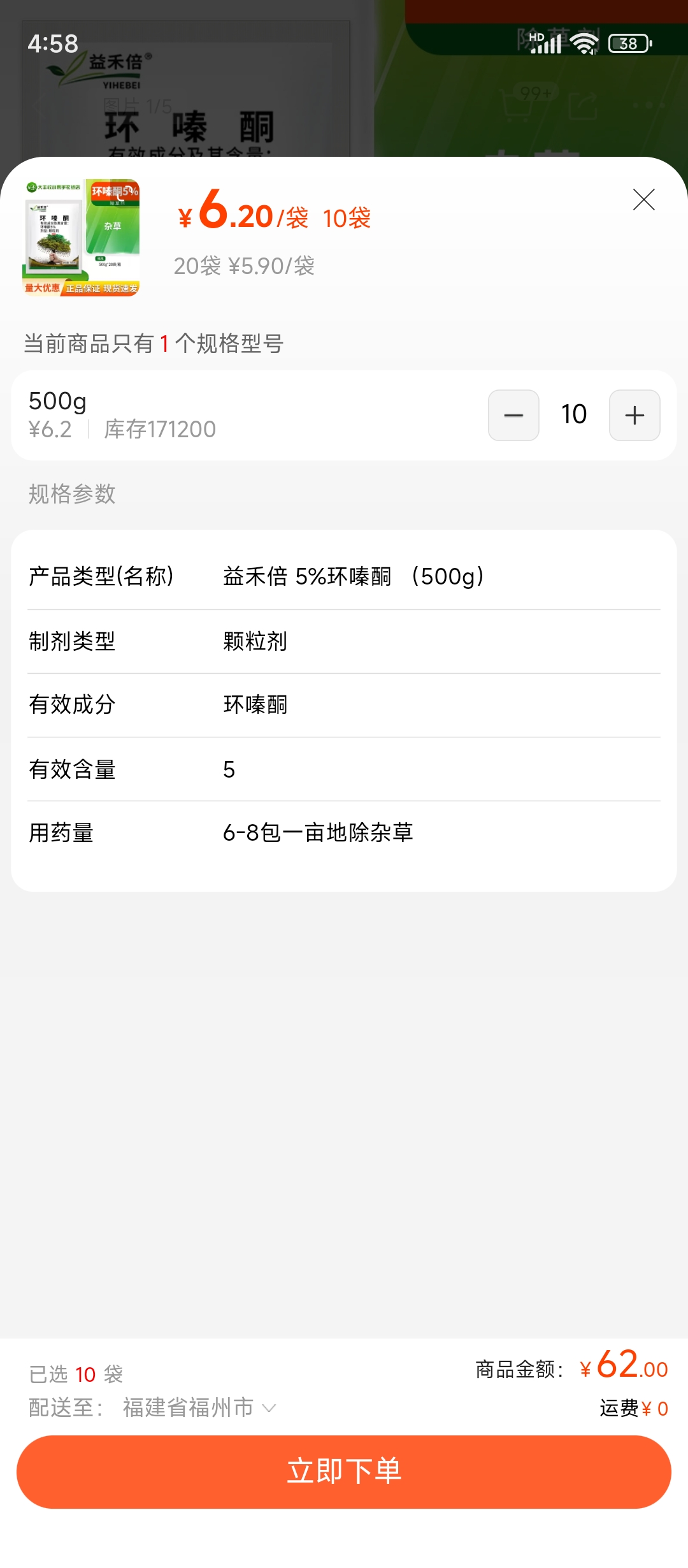Increase the 500g quantity by one
The image size is (688, 1568).
click(634, 415)
